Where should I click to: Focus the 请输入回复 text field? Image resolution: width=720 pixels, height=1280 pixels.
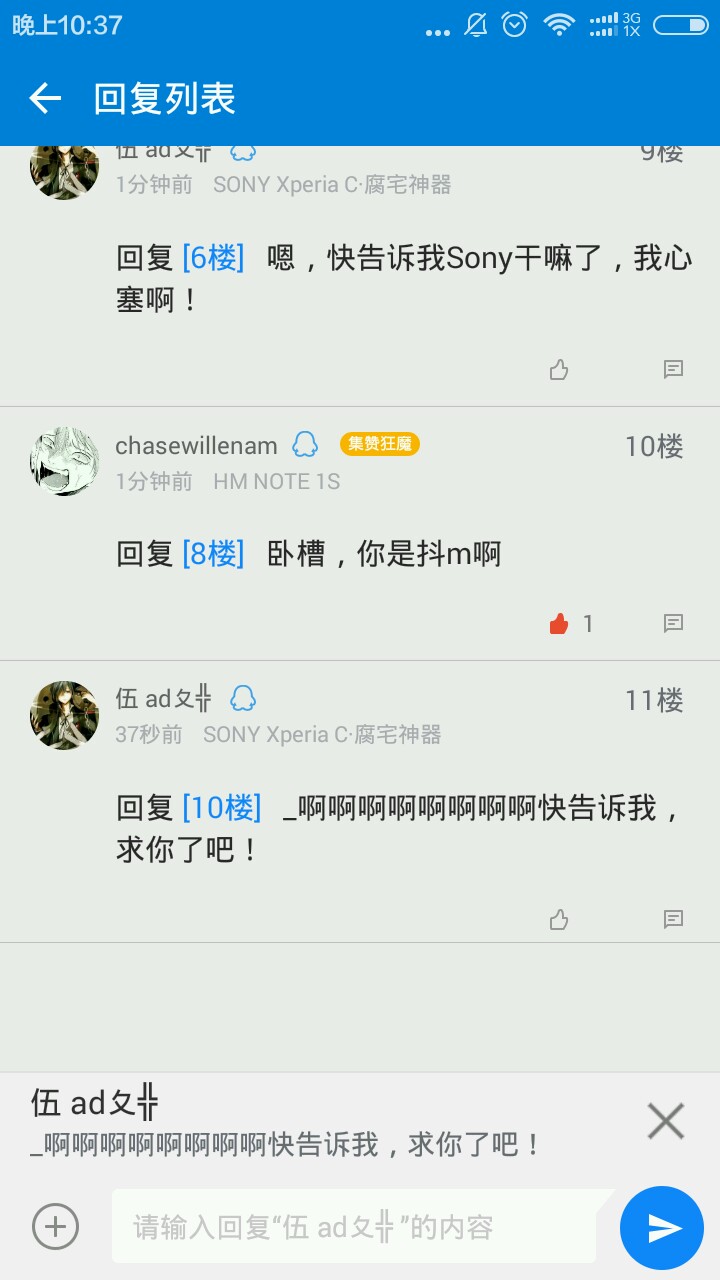(x=360, y=1227)
